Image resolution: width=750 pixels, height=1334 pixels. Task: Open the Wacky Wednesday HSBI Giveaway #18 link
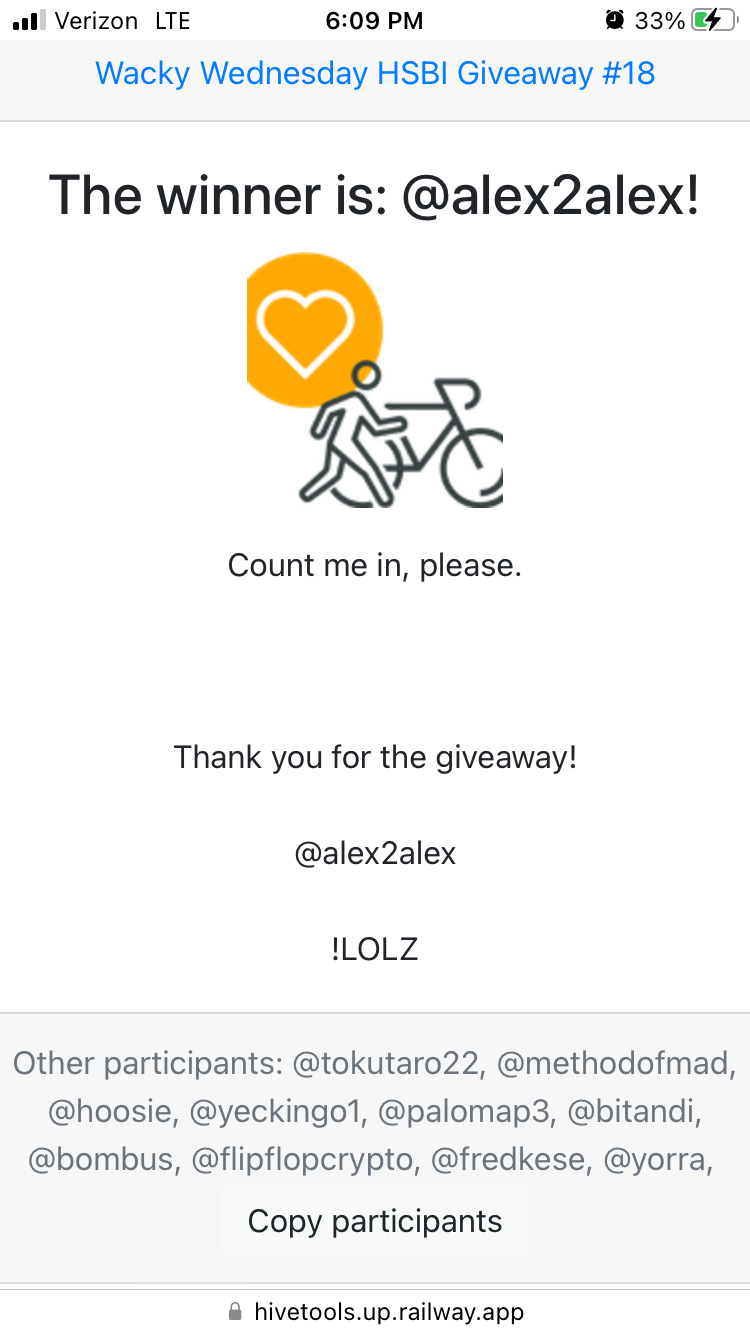point(375,73)
